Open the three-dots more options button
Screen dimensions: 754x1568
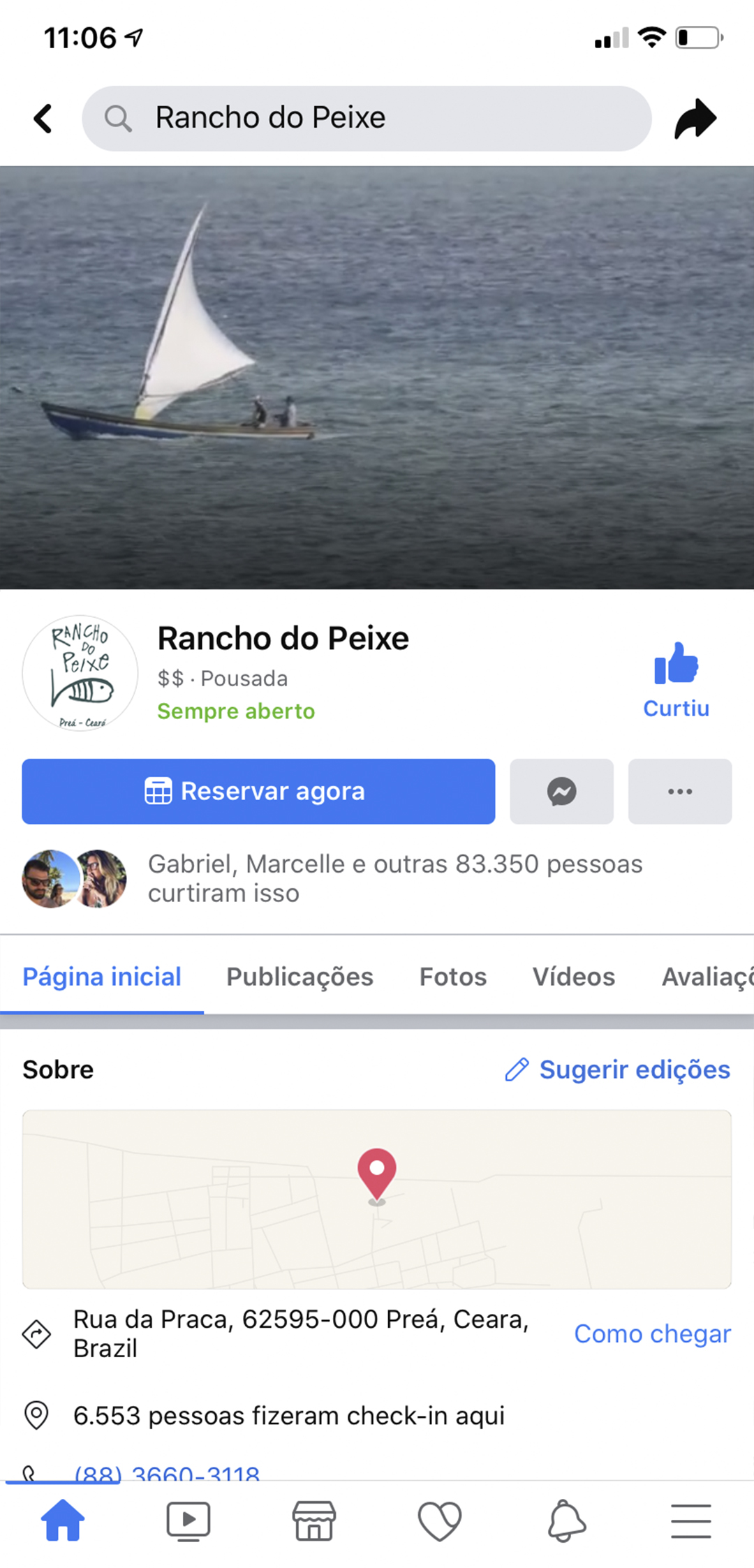point(679,792)
